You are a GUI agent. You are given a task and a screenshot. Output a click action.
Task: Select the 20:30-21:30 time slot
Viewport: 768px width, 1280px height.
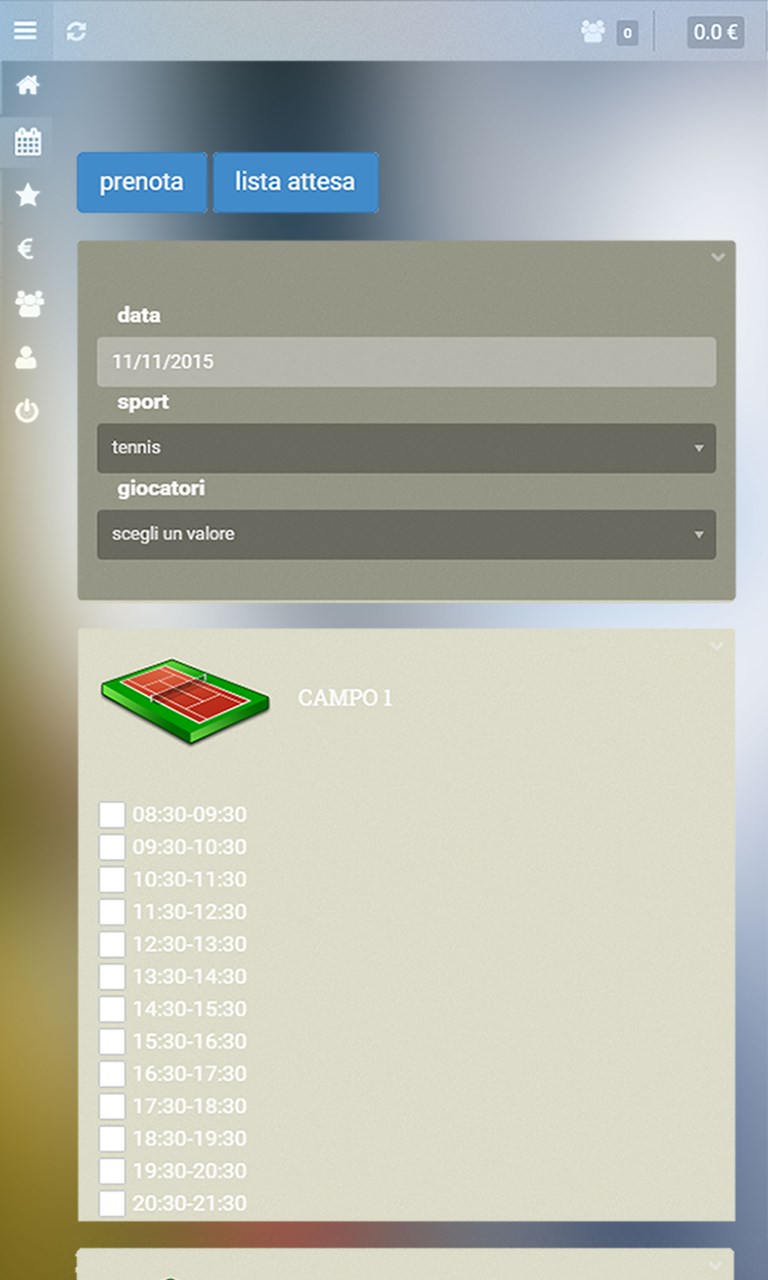click(112, 1203)
